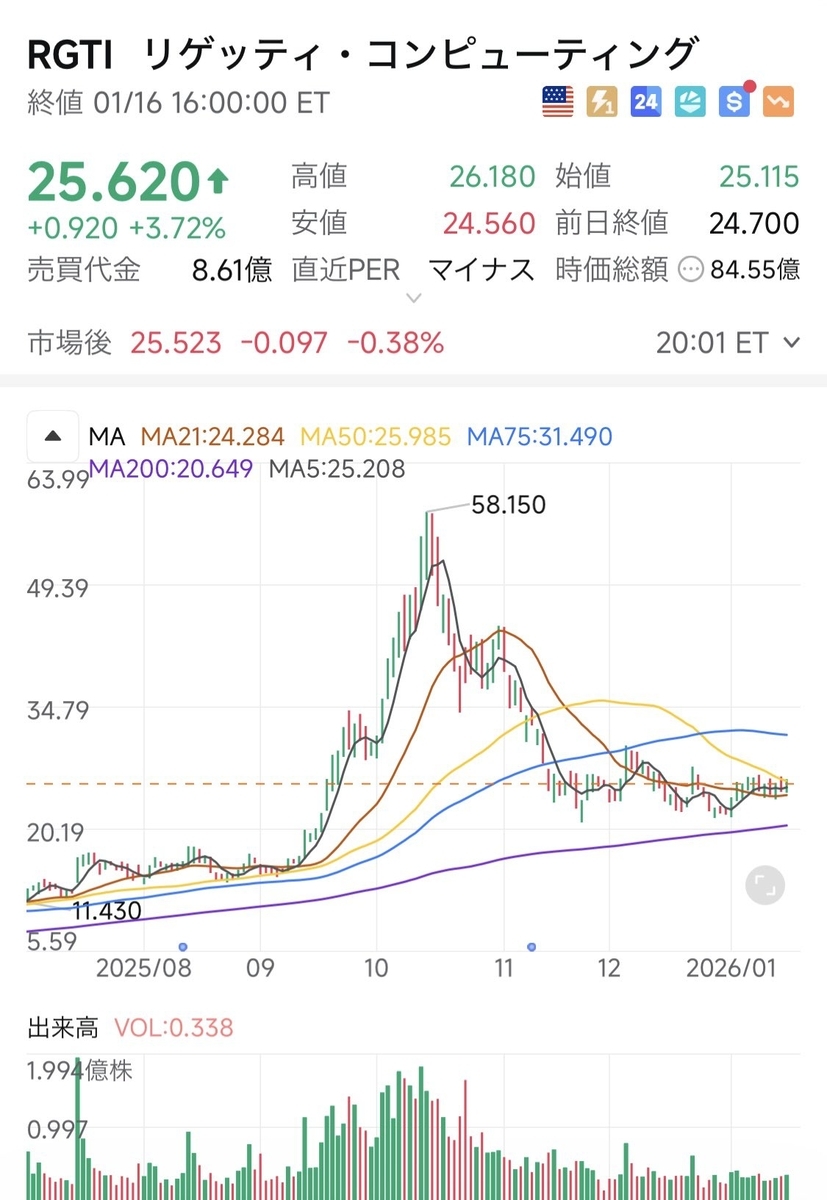Tap the orange downtrend badge icon
The image size is (827, 1200).
[778, 102]
